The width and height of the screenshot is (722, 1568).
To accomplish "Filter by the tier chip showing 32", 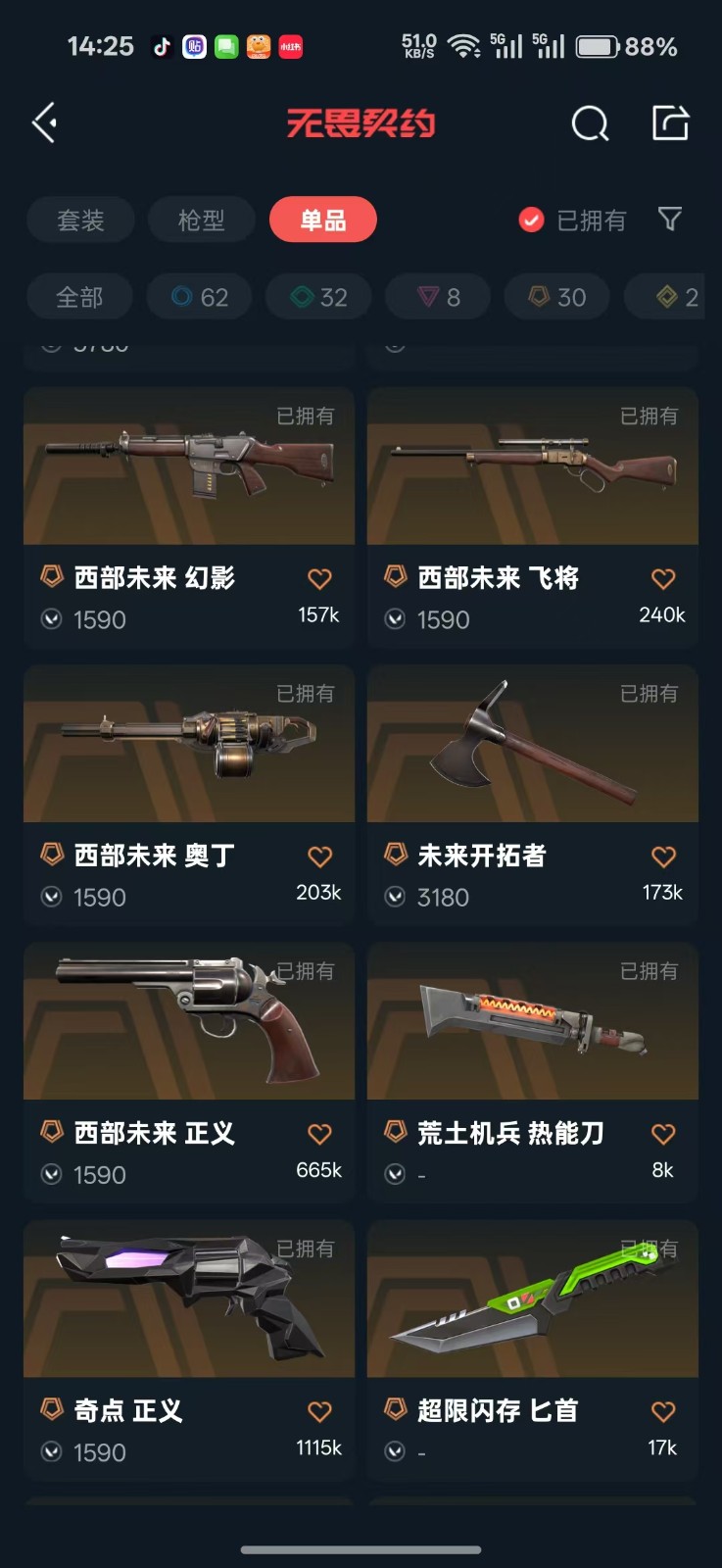I will (x=319, y=297).
